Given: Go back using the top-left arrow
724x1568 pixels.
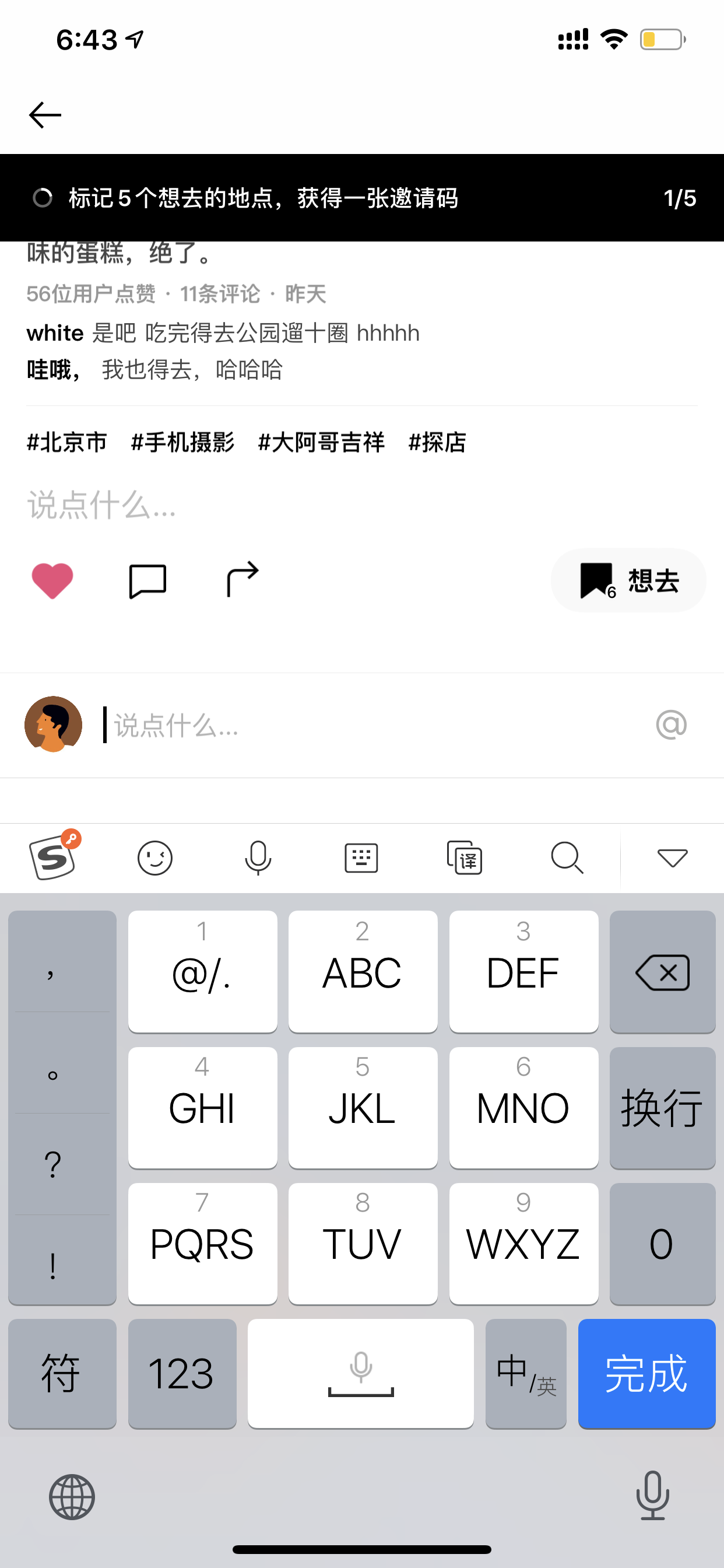Looking at the screenshot, I should (45, 115).
